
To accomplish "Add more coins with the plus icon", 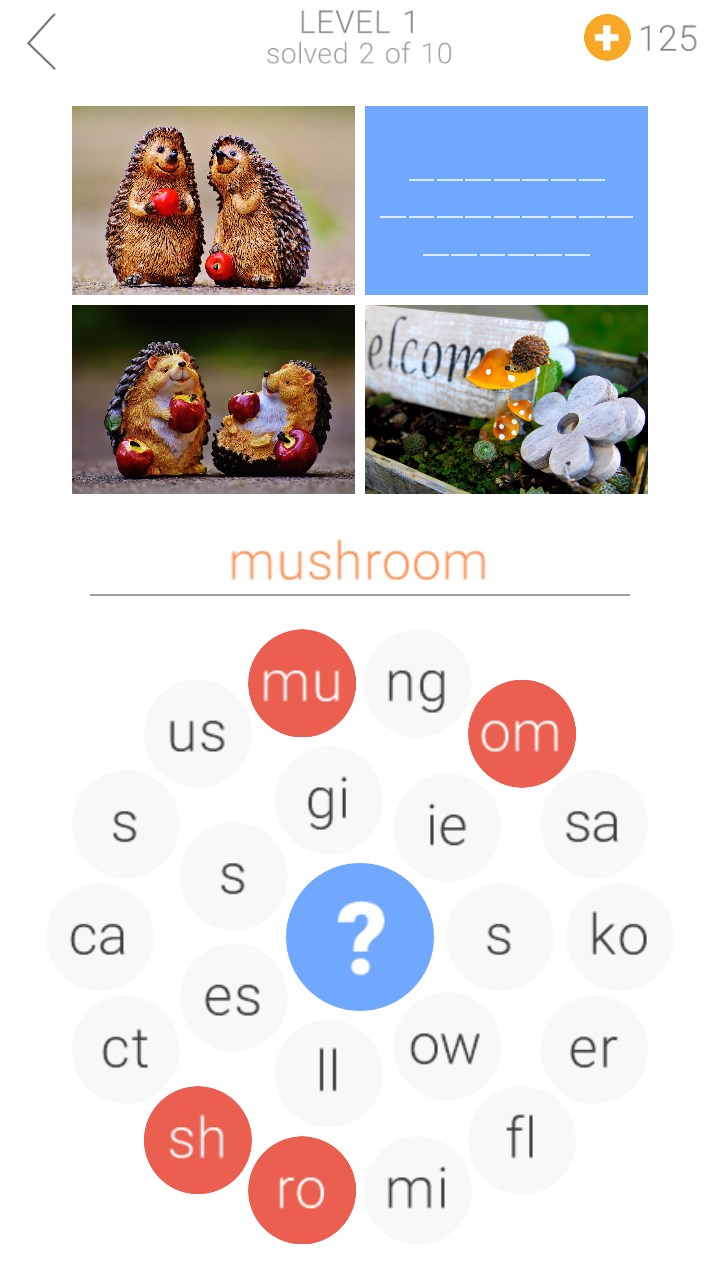I will click(607, 39).
